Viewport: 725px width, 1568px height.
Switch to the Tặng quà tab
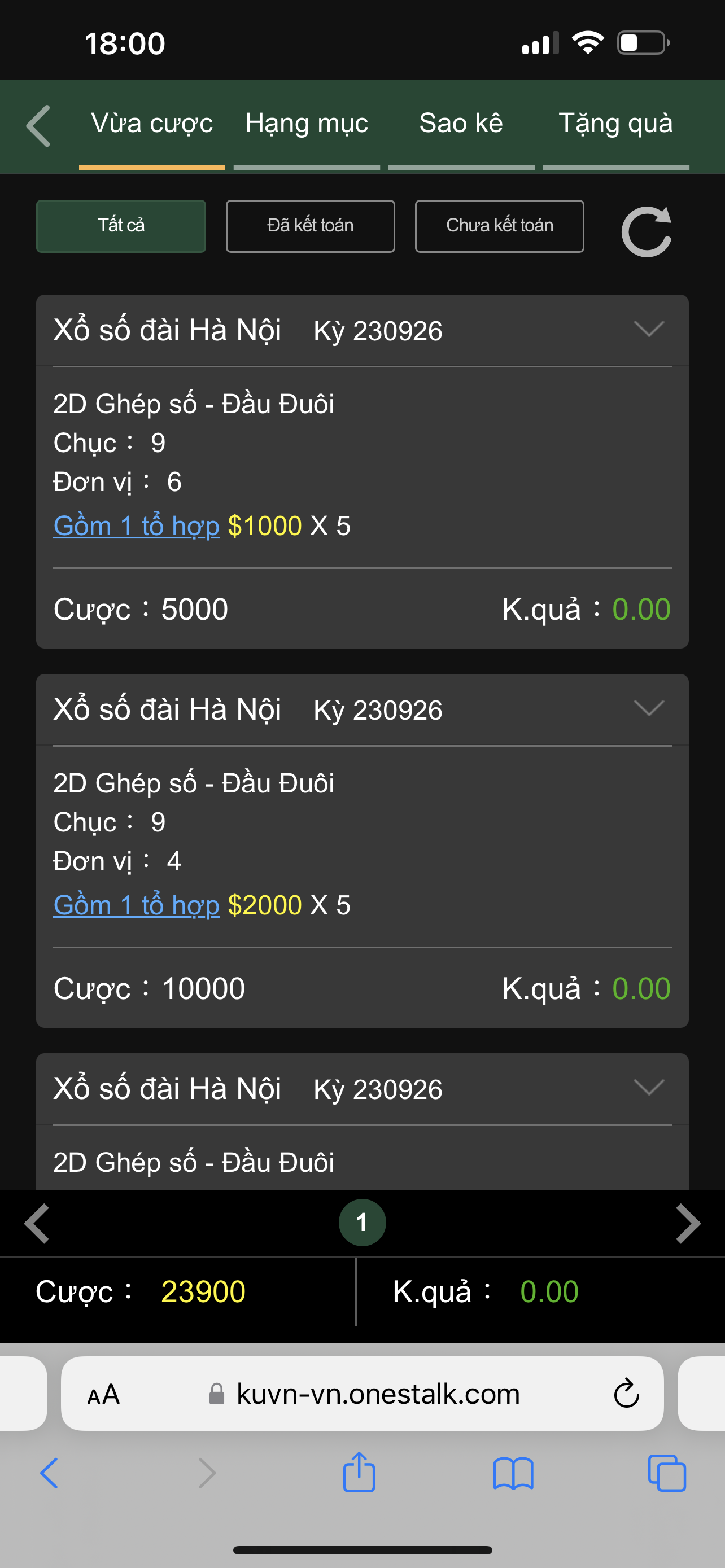(x=615, y=124)
